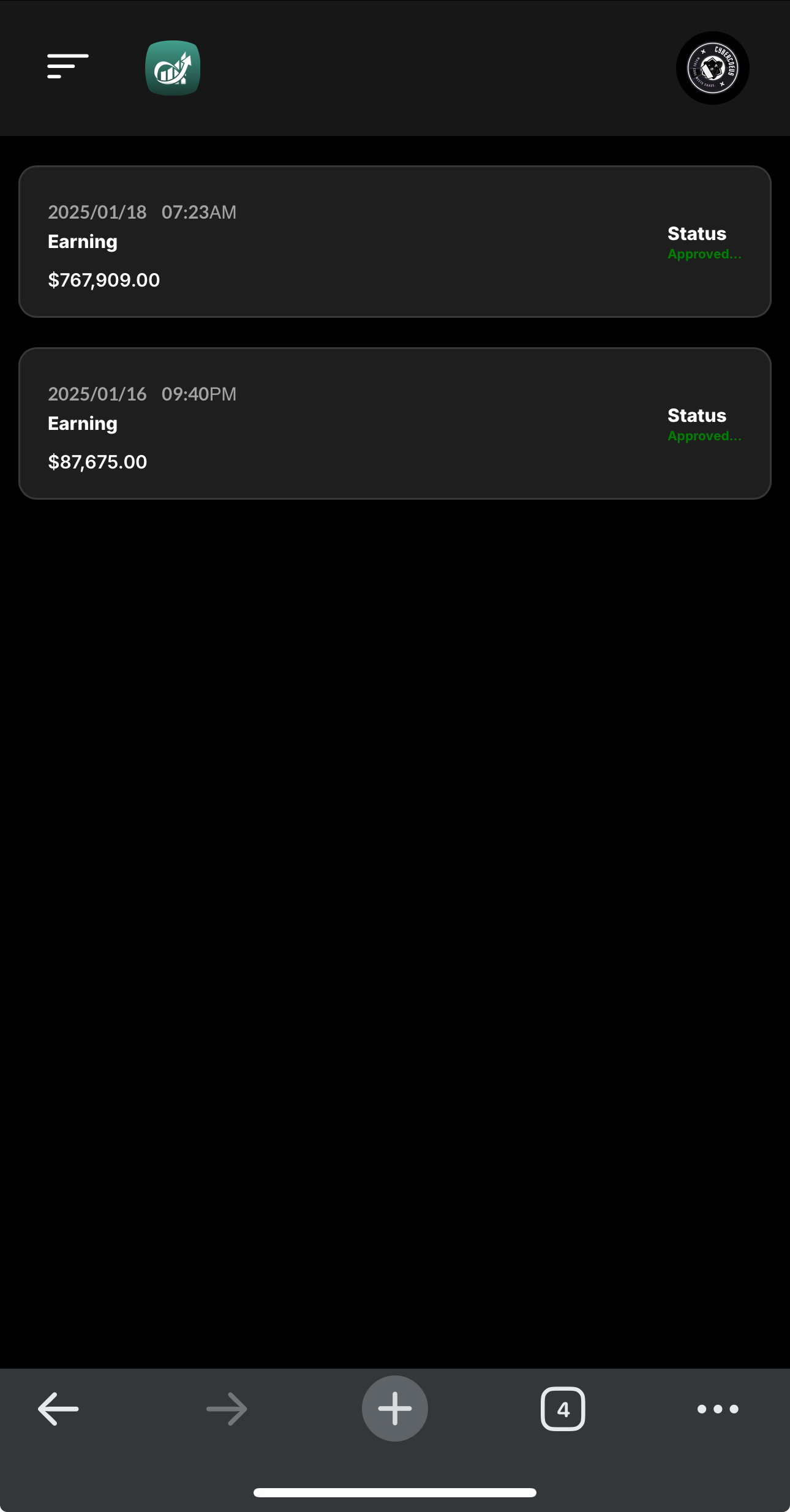Open the $767,909.00 earning card
Image resolution: width=790 pixels, height=1512 pixels.
click(395, 241)
